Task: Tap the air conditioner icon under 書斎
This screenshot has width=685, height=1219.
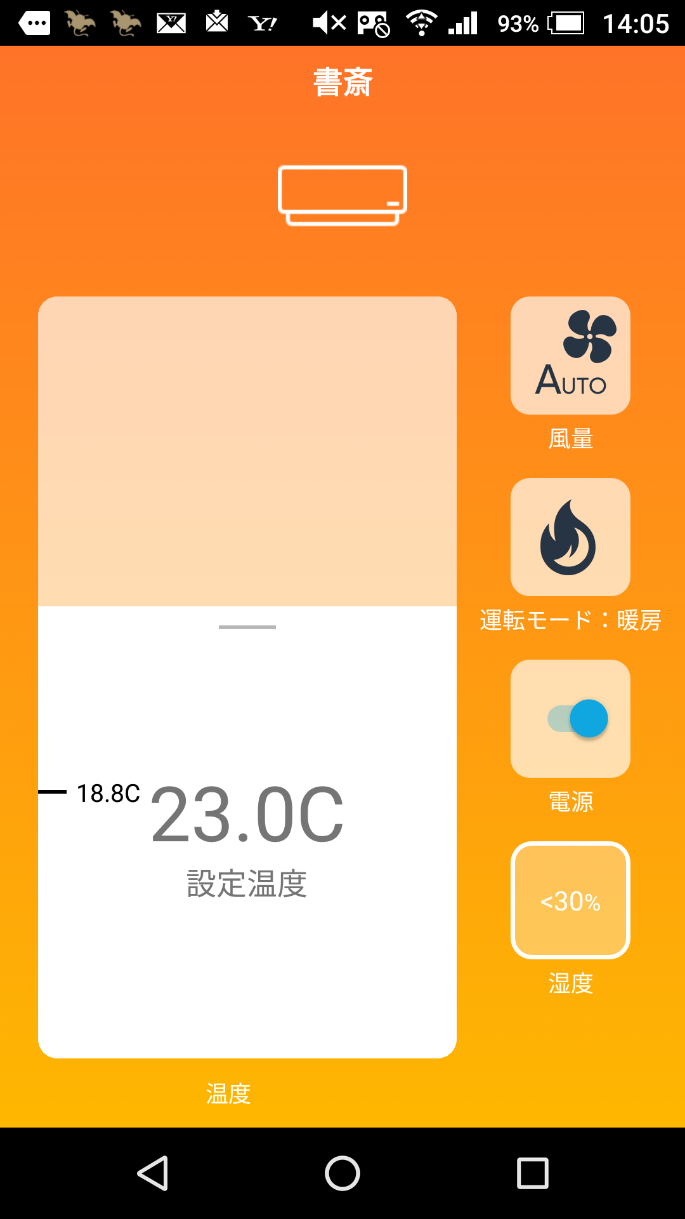Action: click(x=343, y=195)
